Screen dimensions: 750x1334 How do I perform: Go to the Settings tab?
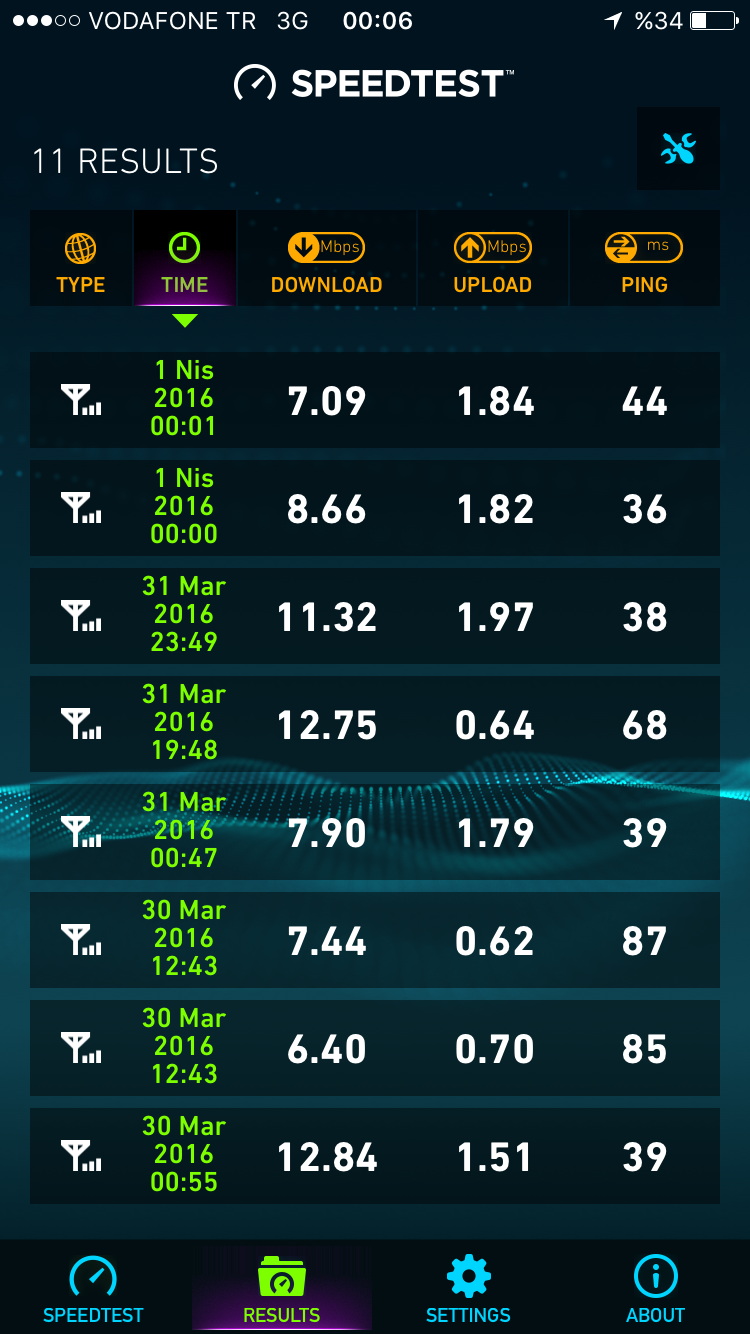(x=468, y=1290)
